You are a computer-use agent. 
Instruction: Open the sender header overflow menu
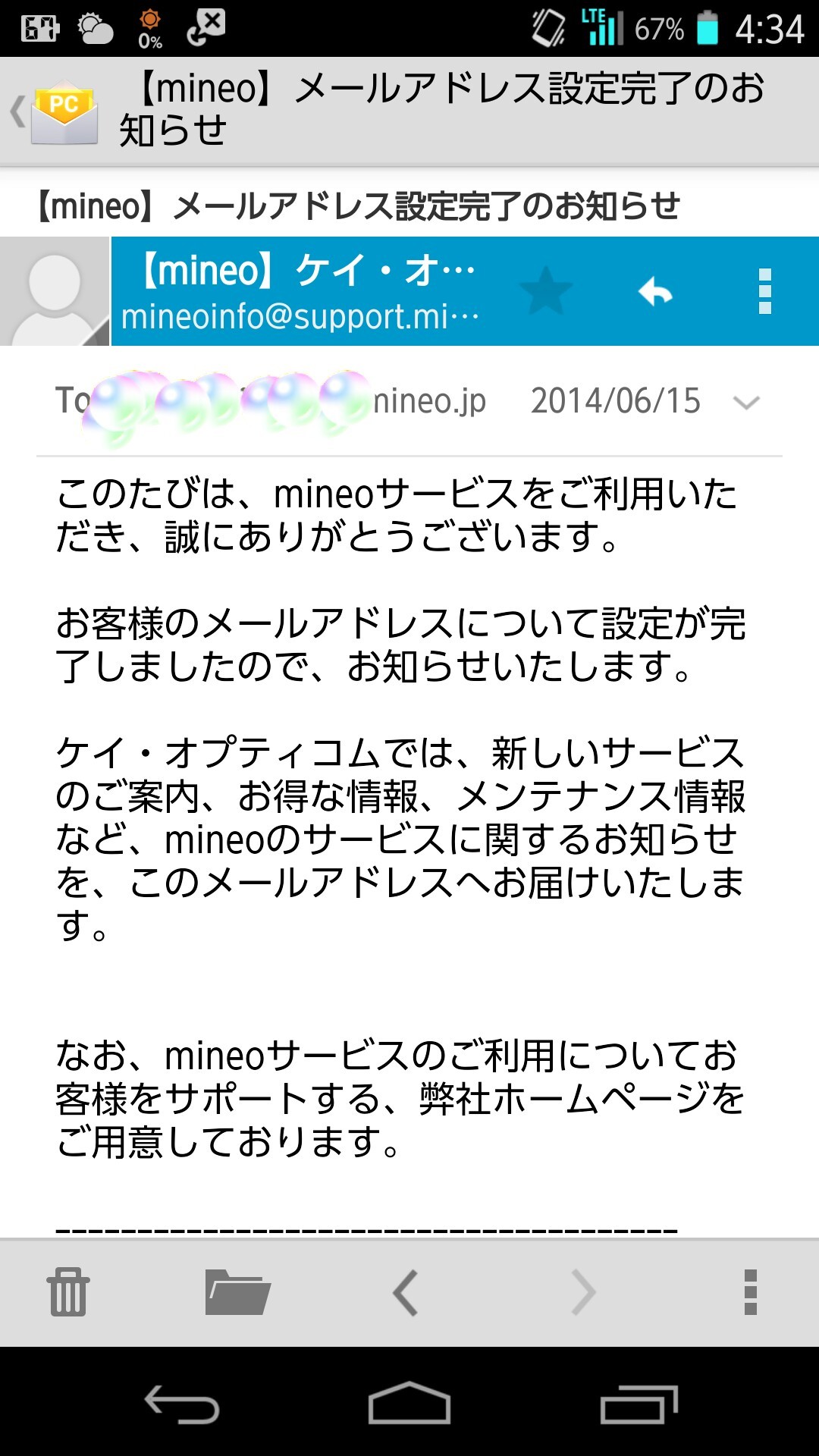(x=764, y=291)
